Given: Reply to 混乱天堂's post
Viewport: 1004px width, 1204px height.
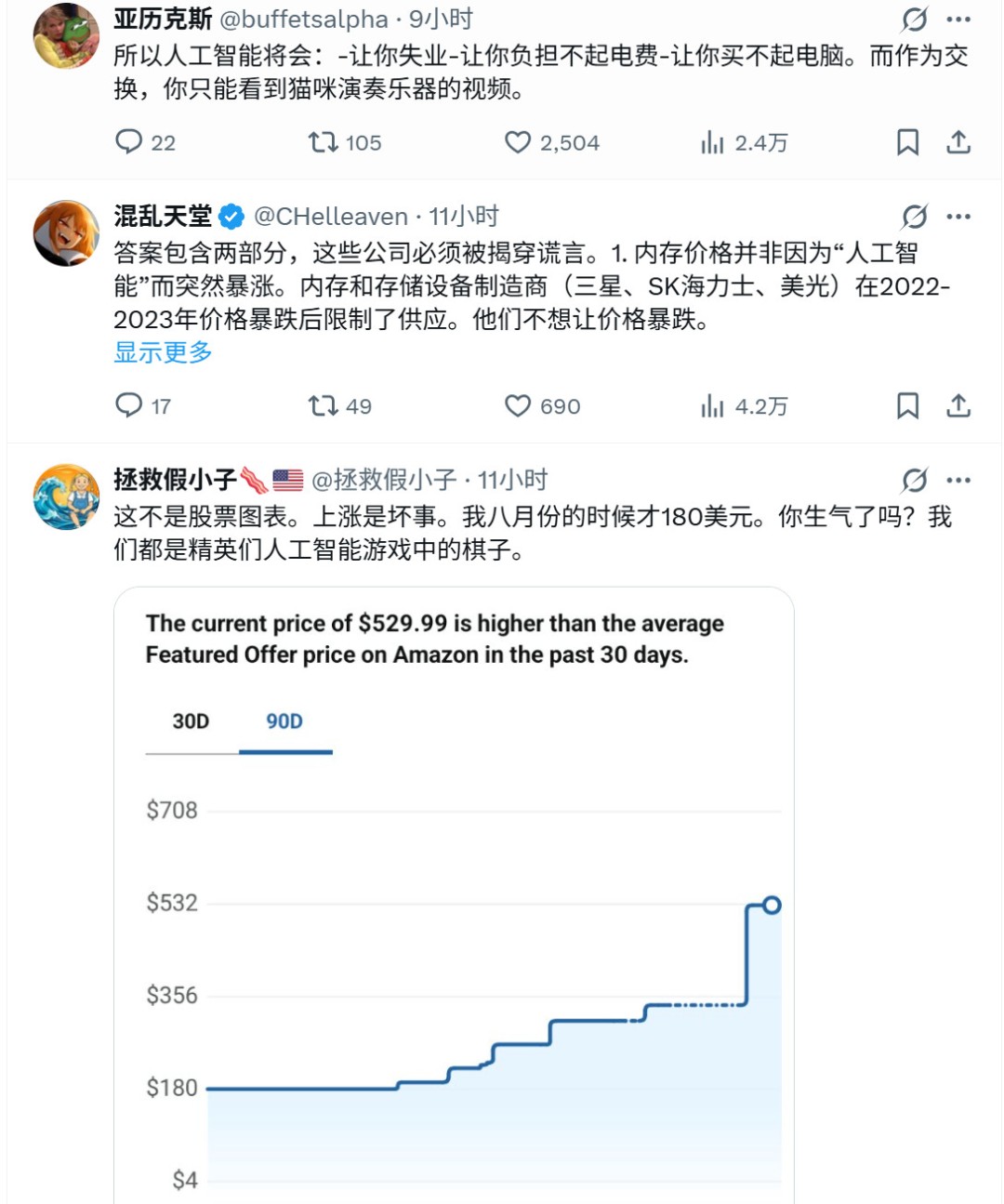Looking at the screenshot, I should pyautogui.click(x=128, y=405).
